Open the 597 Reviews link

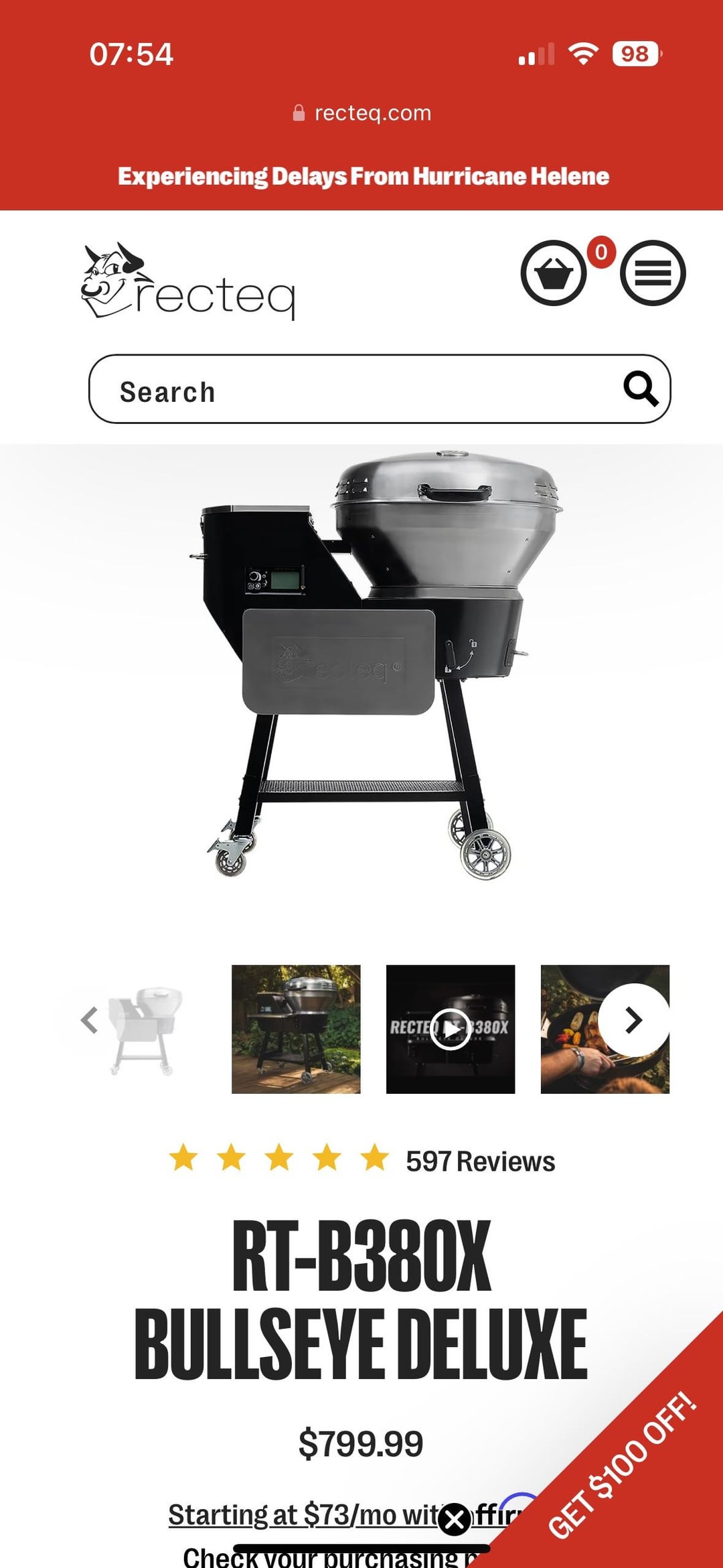(479, 1161)
